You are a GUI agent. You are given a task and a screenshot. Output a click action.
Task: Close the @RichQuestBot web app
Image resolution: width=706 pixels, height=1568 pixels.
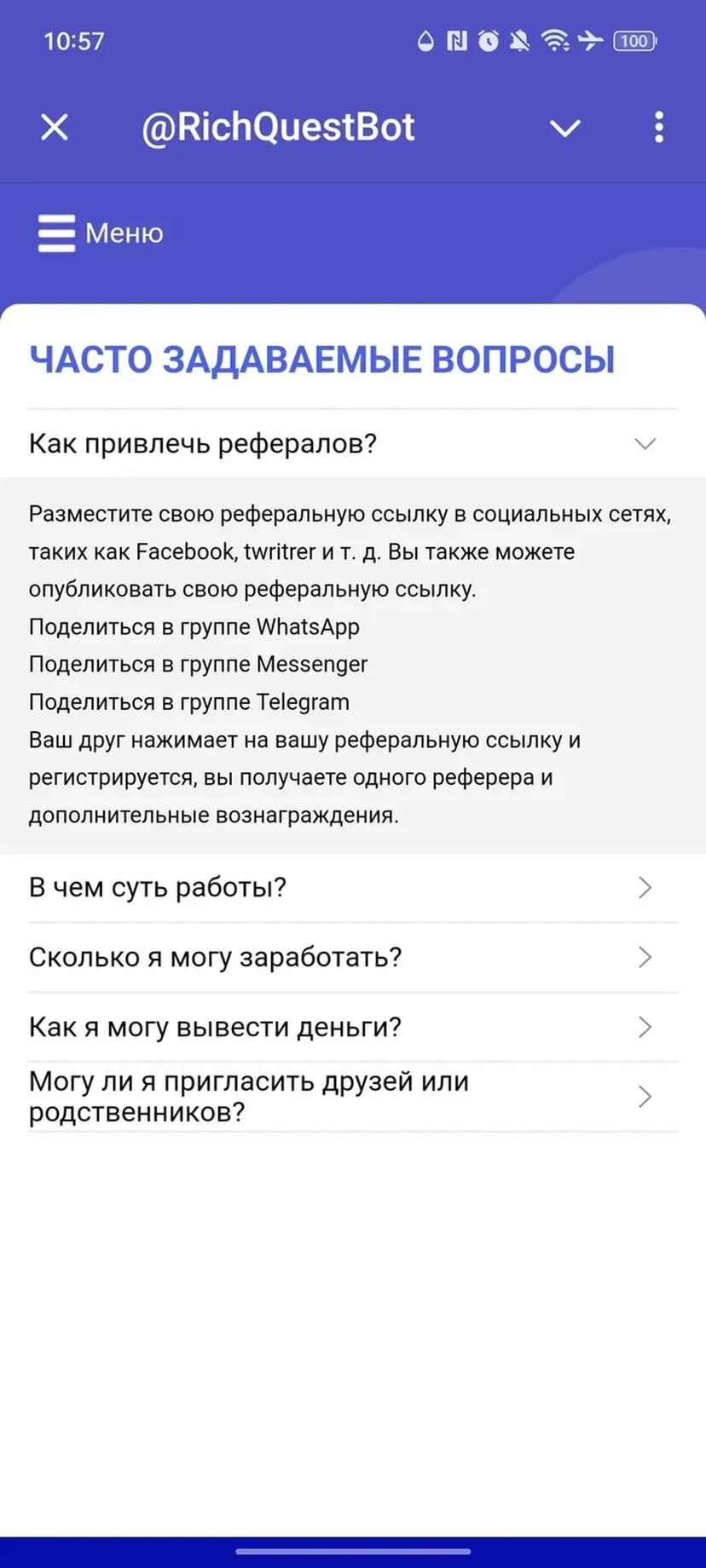click(55, 128)
